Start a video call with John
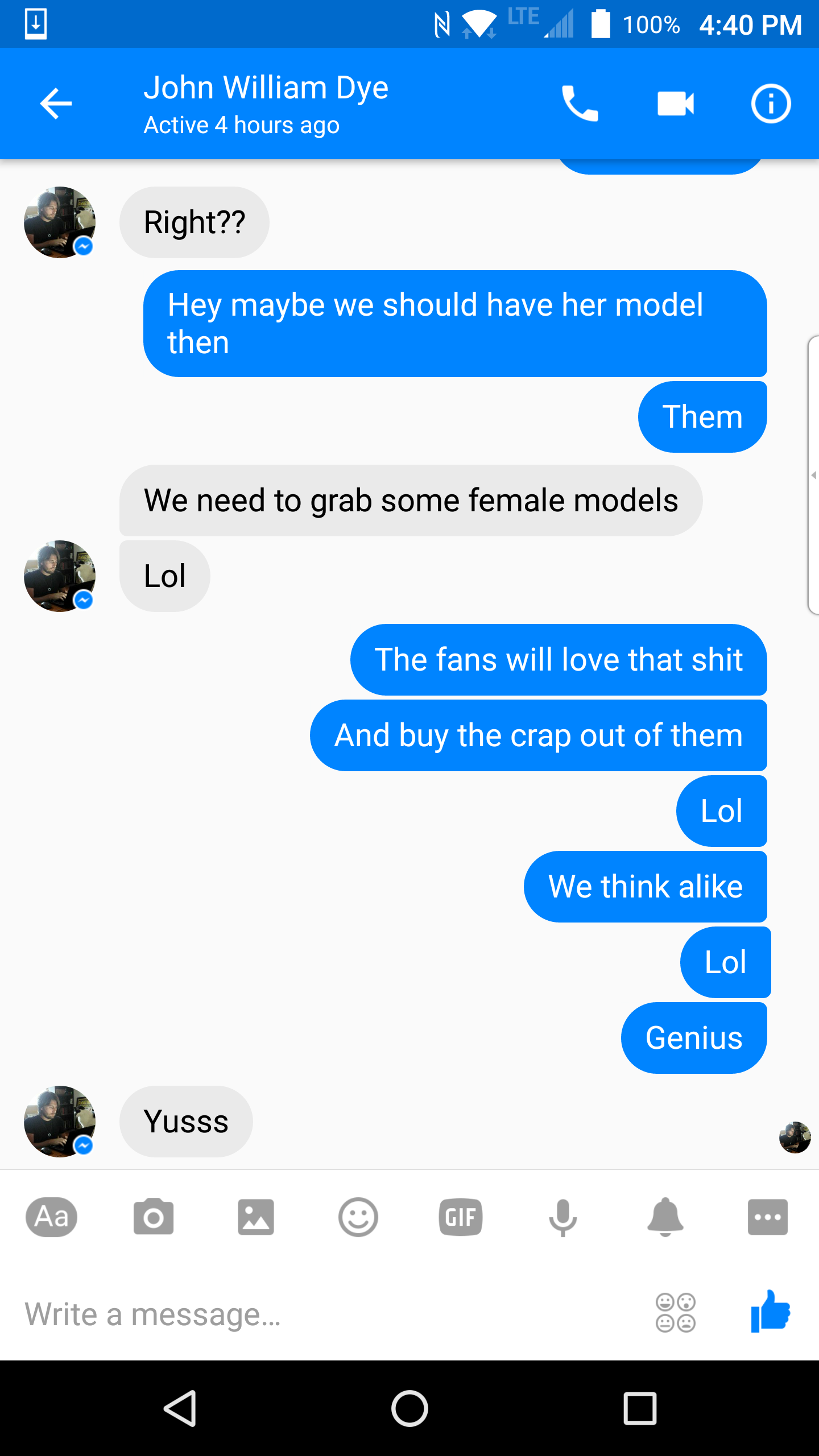This screenshot has width=819, height=1456. tap(675, 104)
